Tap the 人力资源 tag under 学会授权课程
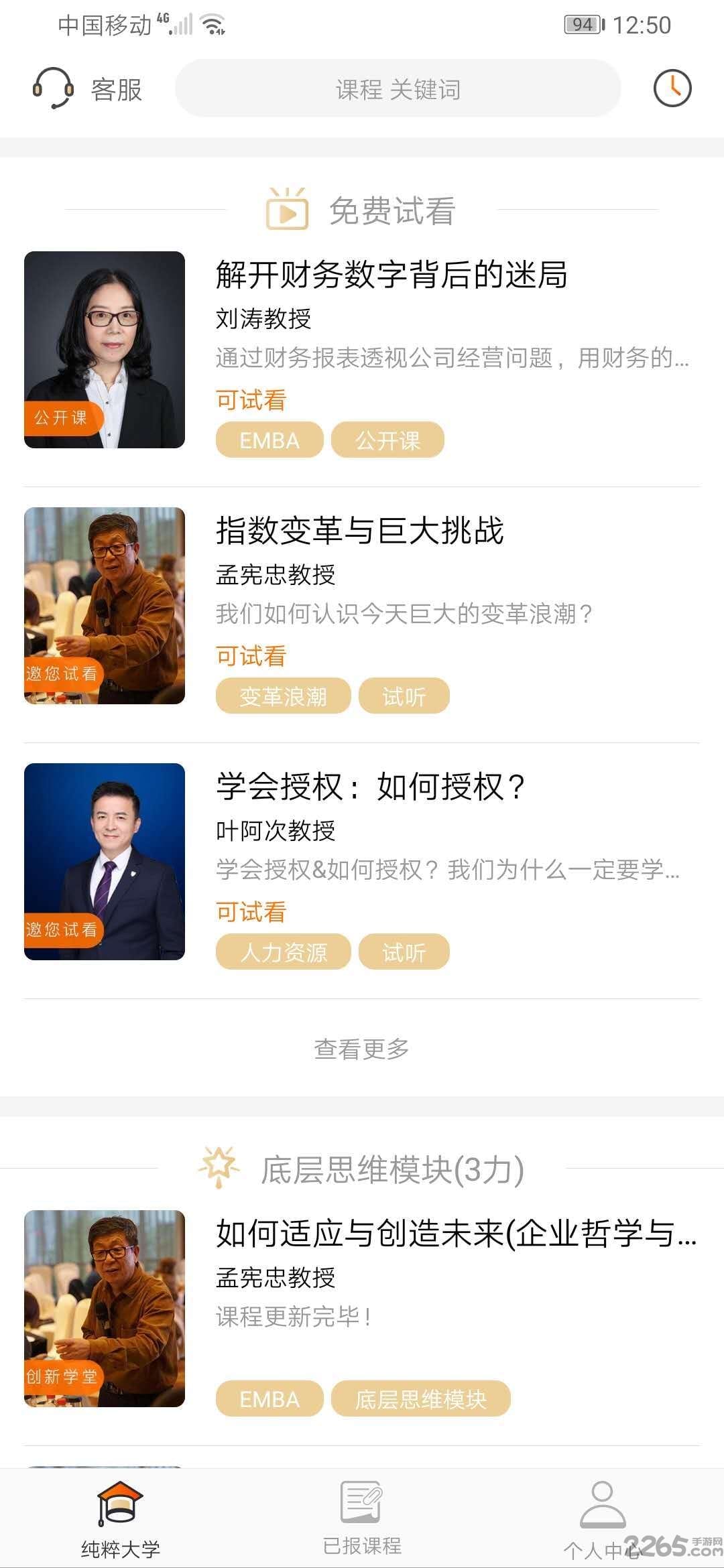Viewport: 724px width, 1568px height. 282,952
